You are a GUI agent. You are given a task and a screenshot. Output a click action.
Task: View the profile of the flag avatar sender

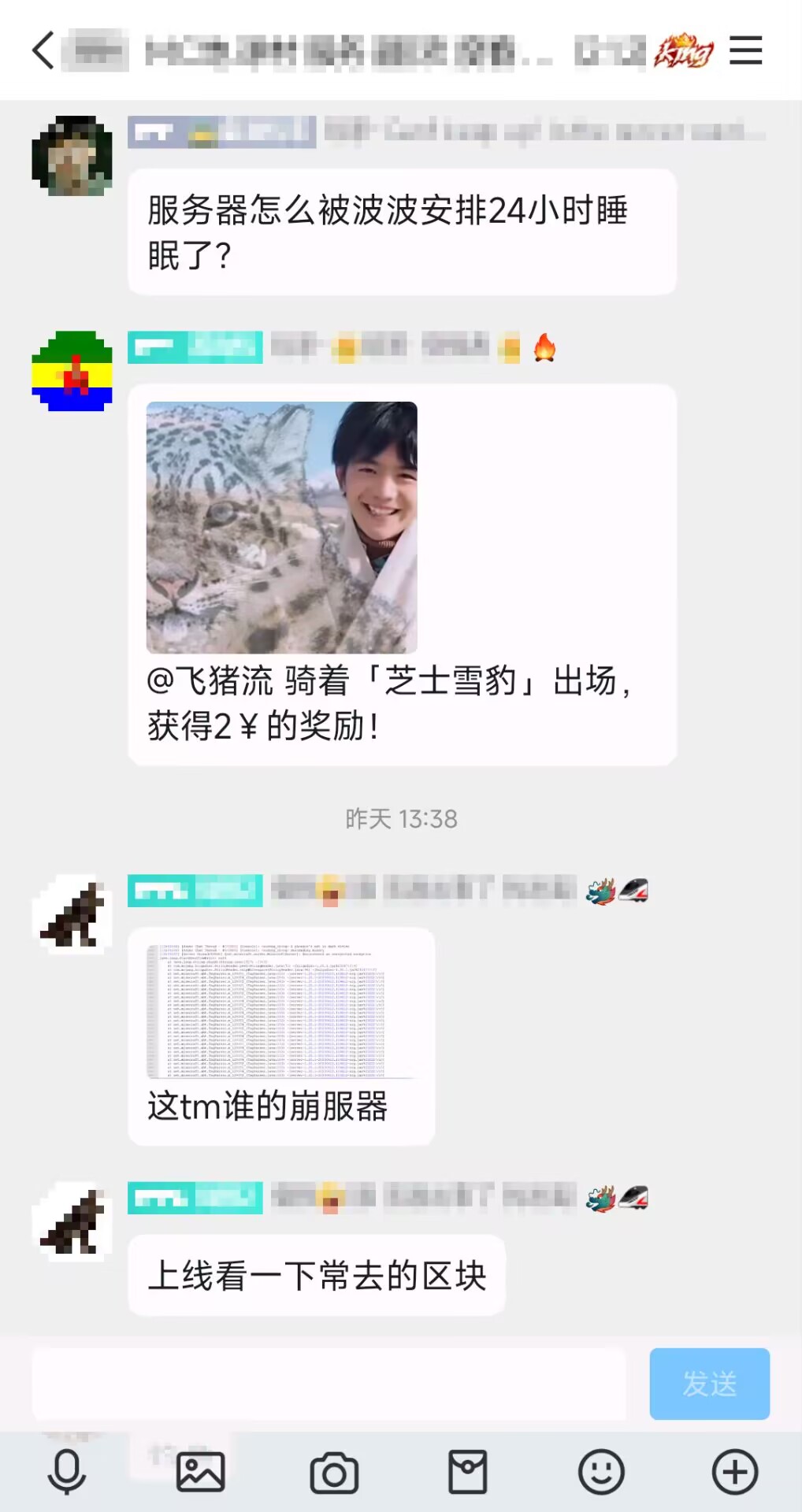[72, 371]
